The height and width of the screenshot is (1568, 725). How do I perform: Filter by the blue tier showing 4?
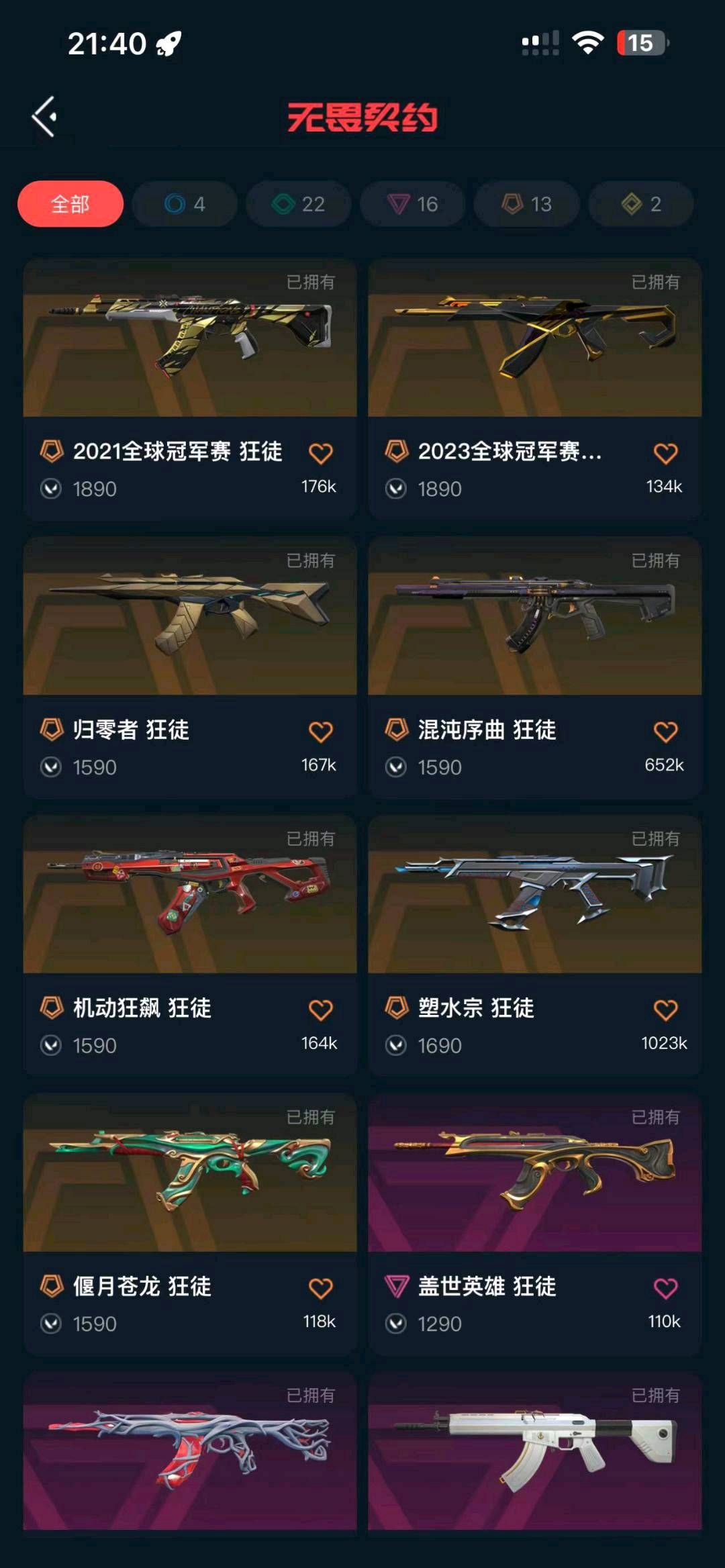click(185, 203)
